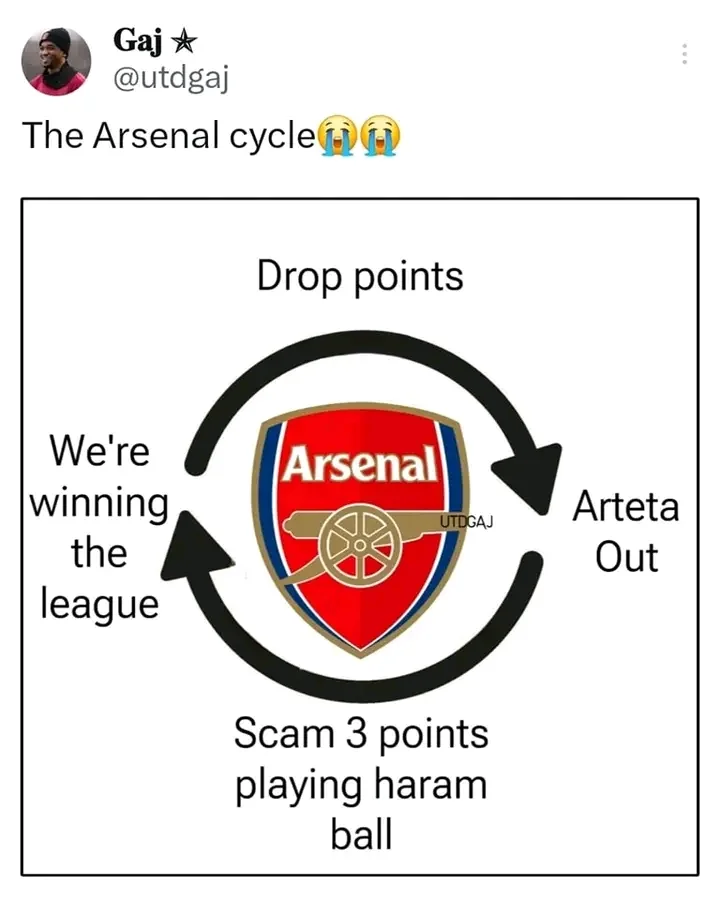Screen dimensions: 720x900
Task: Visit the @utdgaj profile handle
Action: (171, 79)
